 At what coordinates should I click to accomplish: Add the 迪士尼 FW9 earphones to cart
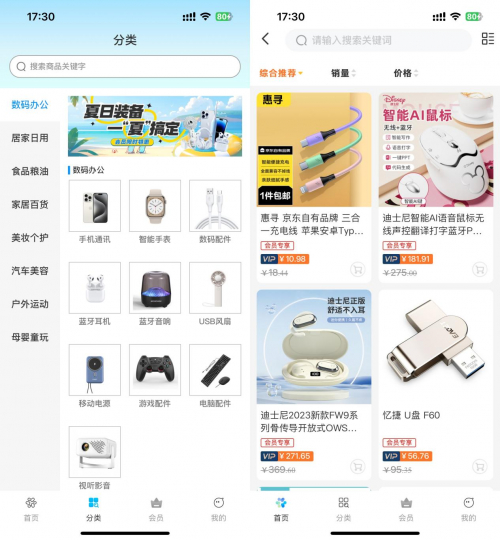(358, 467)
